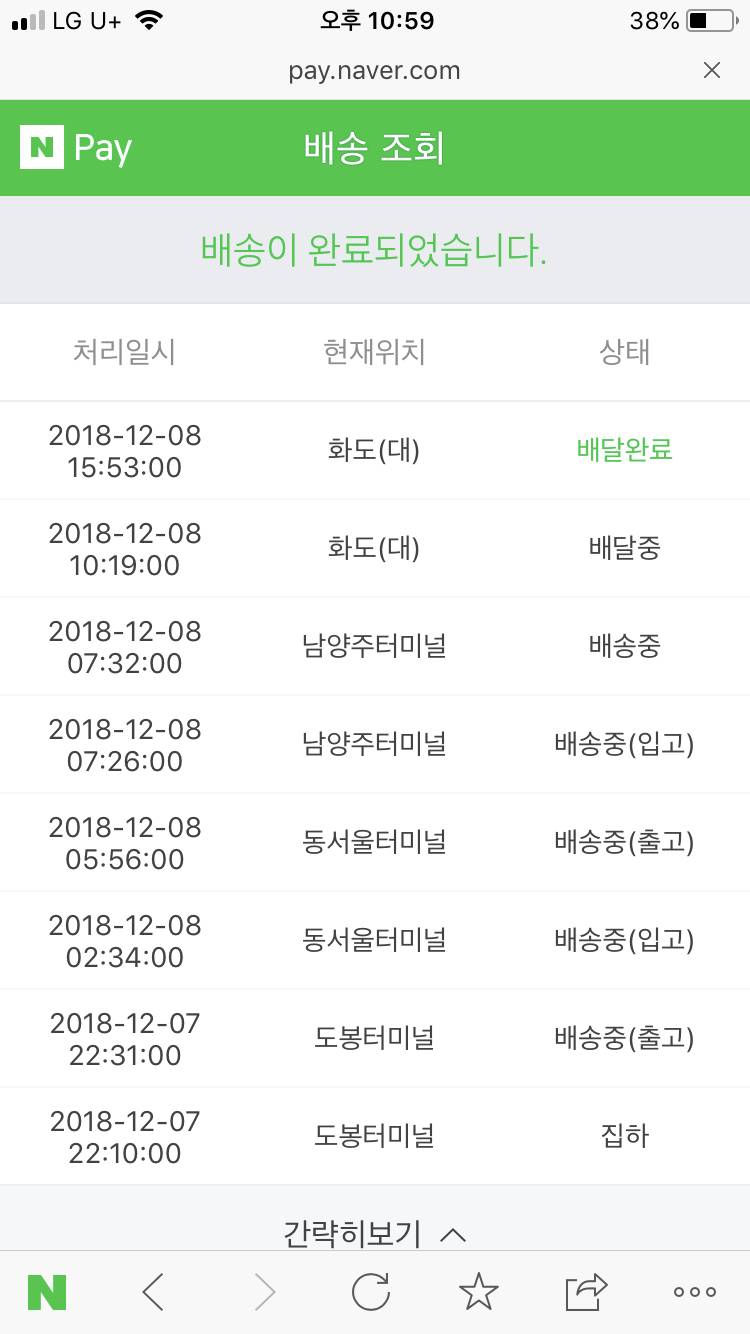
Task: Tap the 배송 조회 header title
Action: pyautogui.click(x=375, y=146)
